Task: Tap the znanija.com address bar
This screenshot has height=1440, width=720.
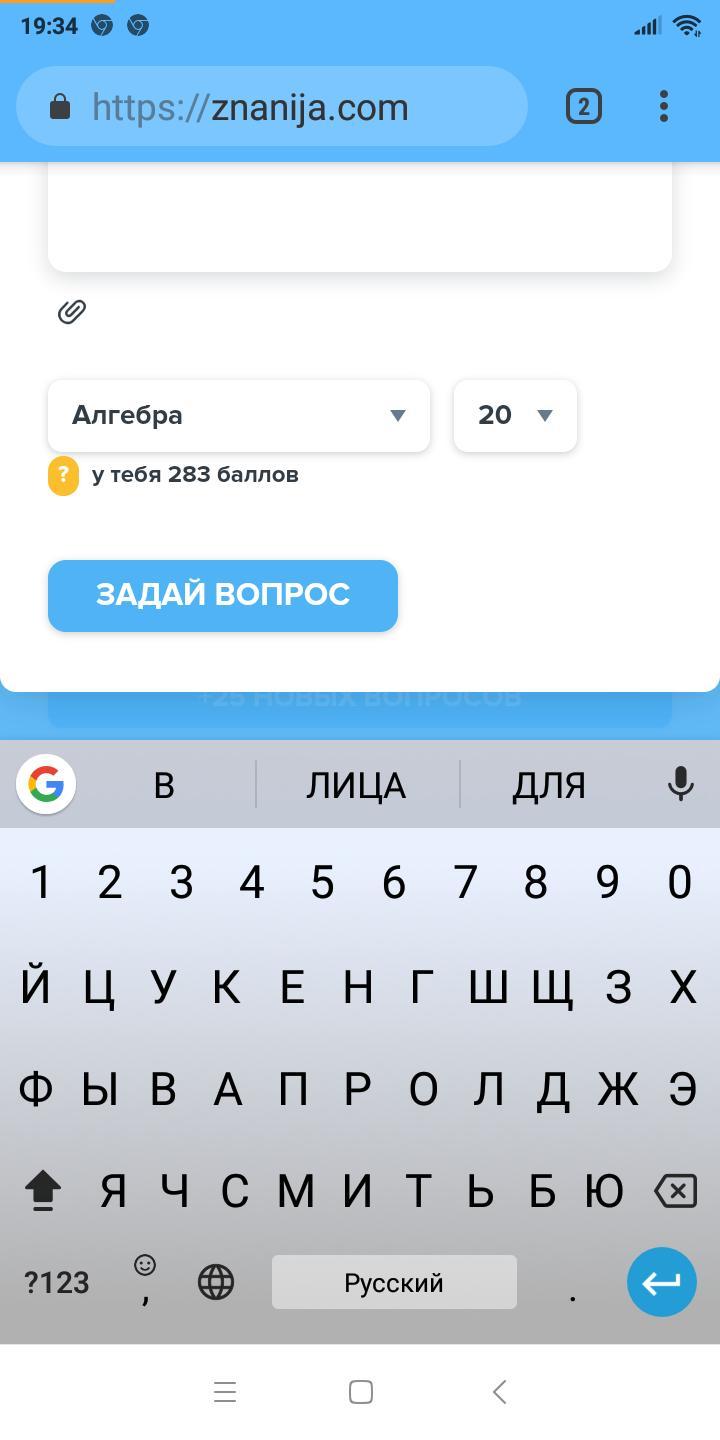Action: click(x=271, y=107)
